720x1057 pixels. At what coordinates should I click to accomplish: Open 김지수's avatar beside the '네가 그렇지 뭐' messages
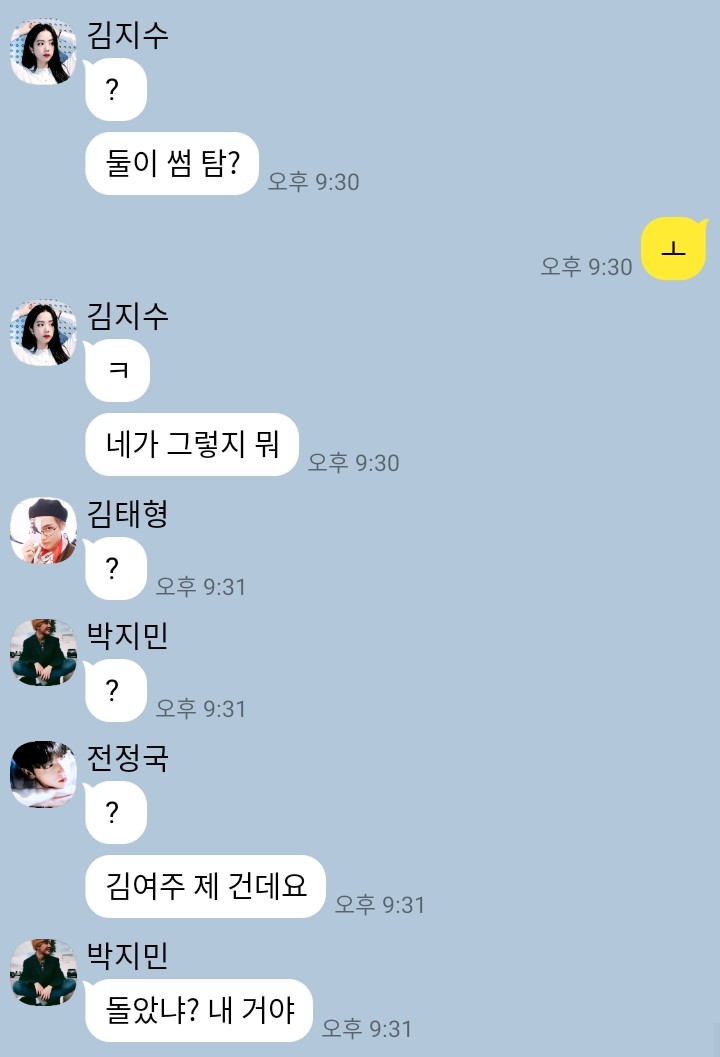(43, 333)
